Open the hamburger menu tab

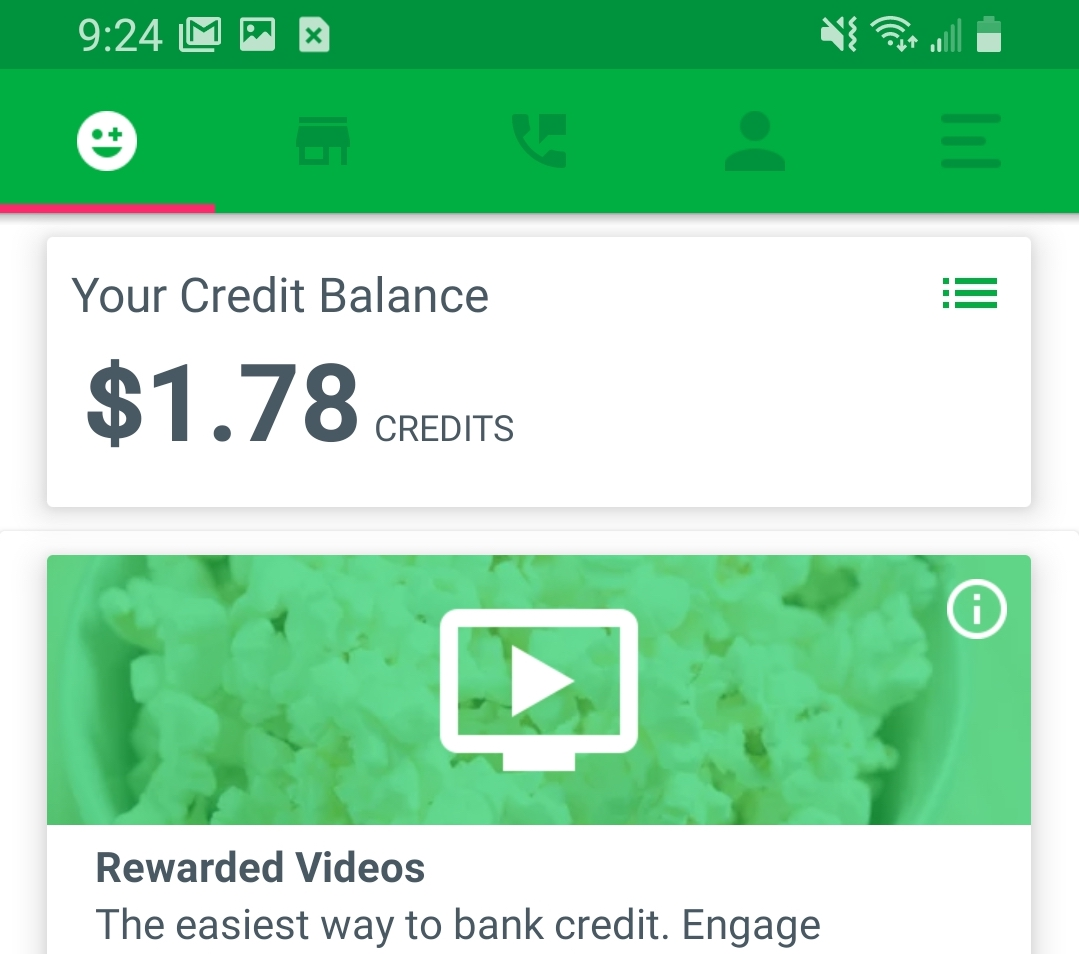(970, 141)
